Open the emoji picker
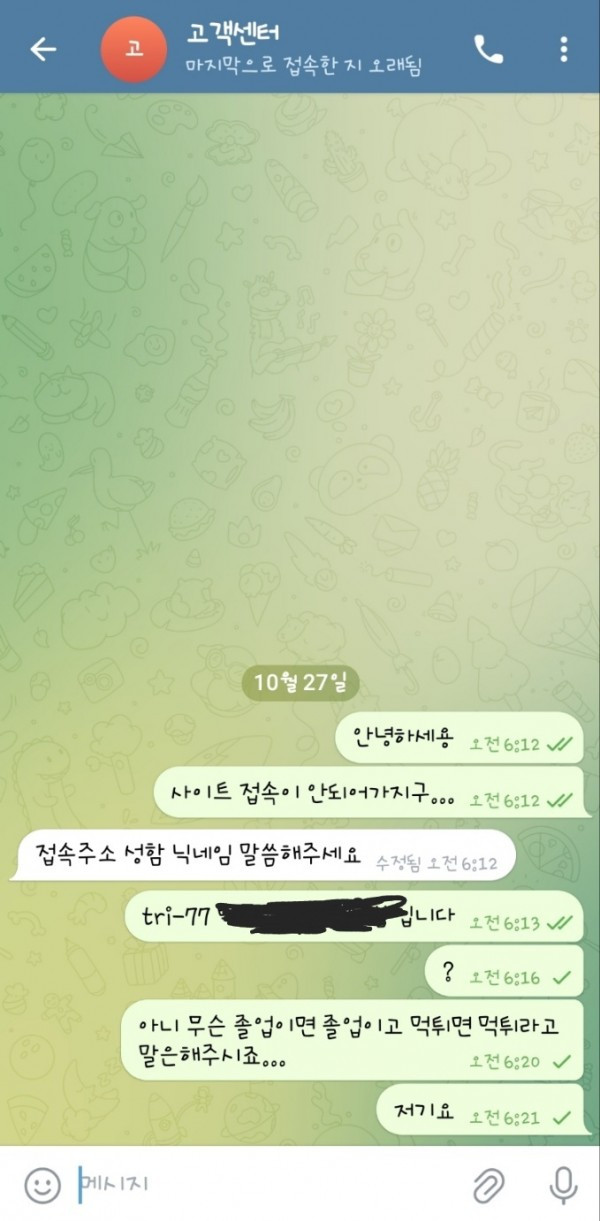600x1221 pixels. [x=42, y=1186]
